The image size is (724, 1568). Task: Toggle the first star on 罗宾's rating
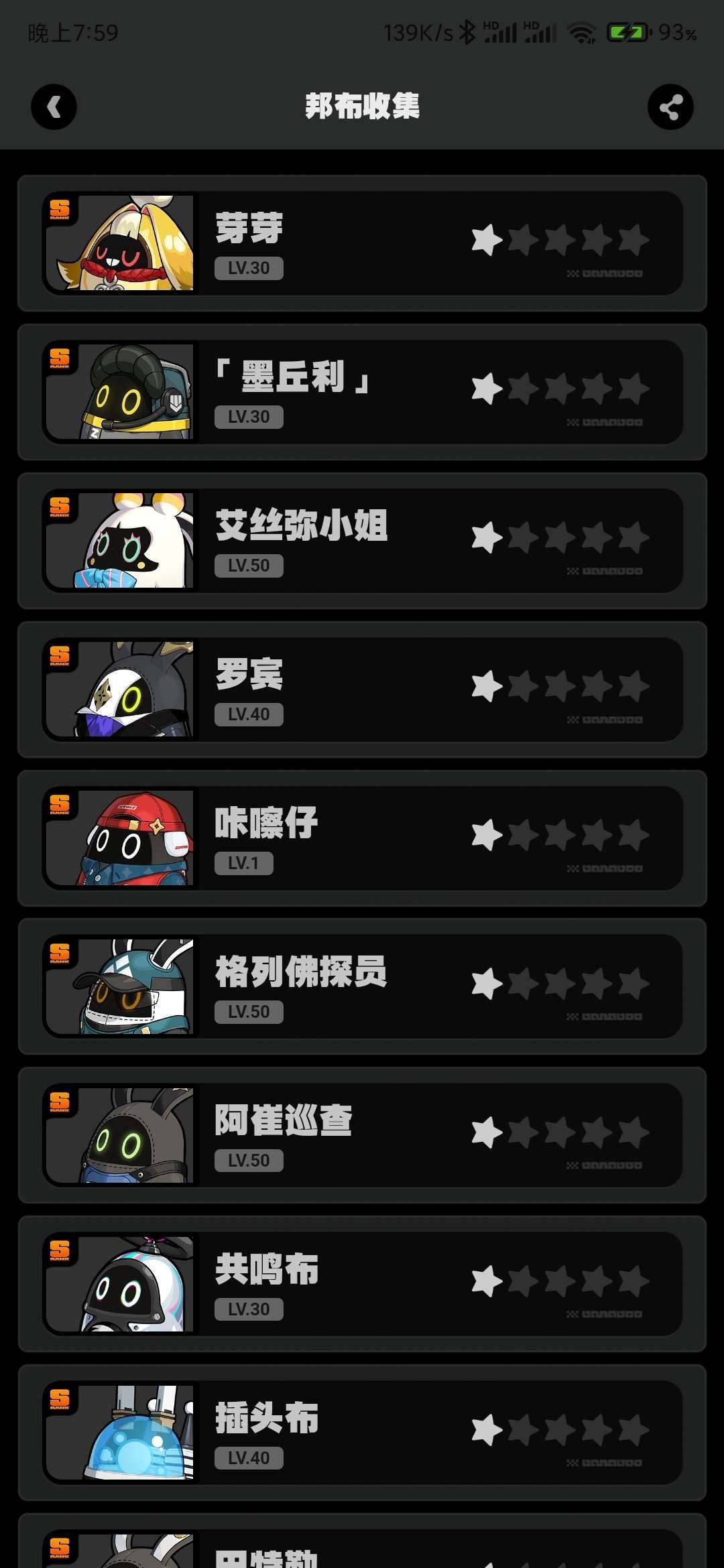[x=486, y=685]
